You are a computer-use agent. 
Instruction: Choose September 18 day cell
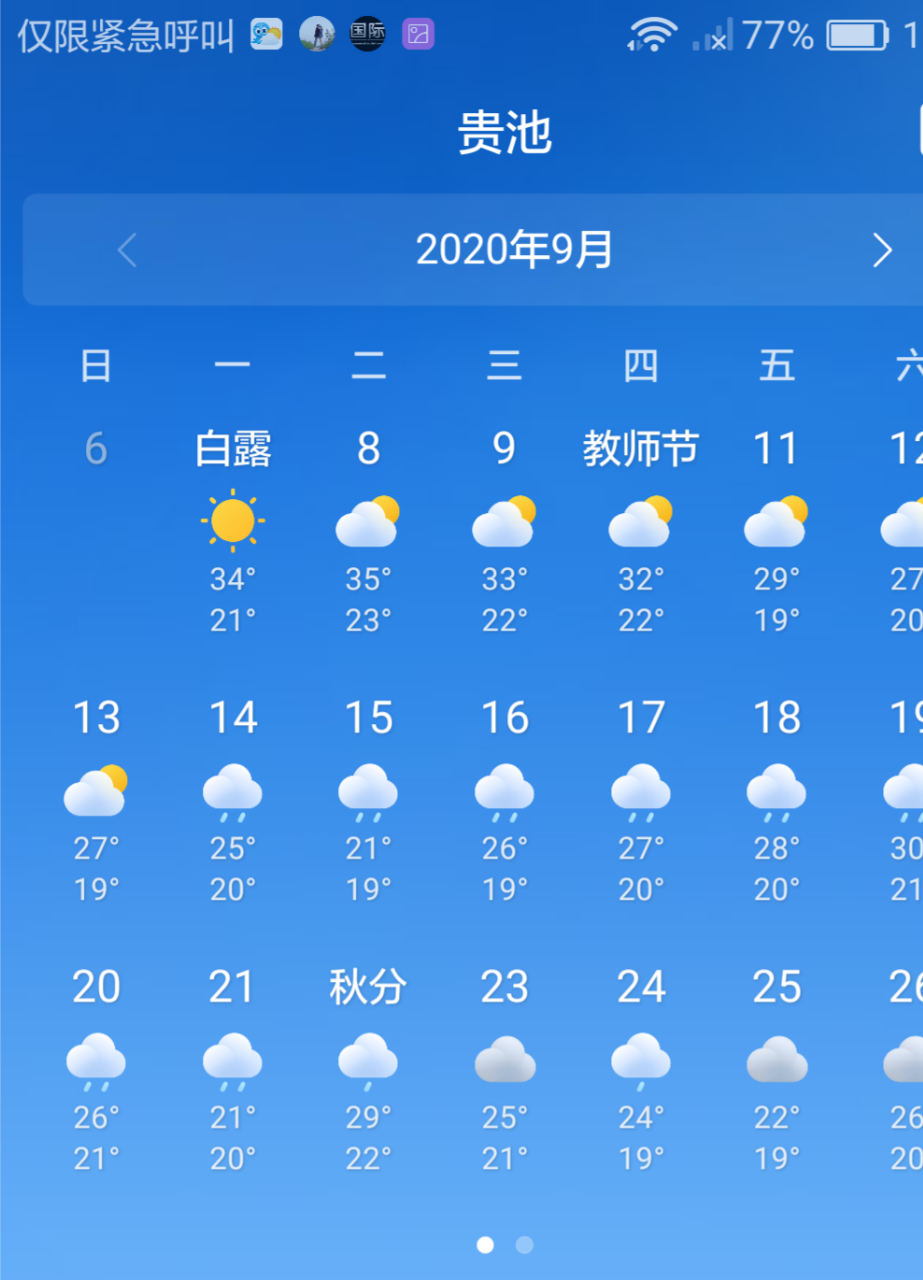click(x=776, y=800)
